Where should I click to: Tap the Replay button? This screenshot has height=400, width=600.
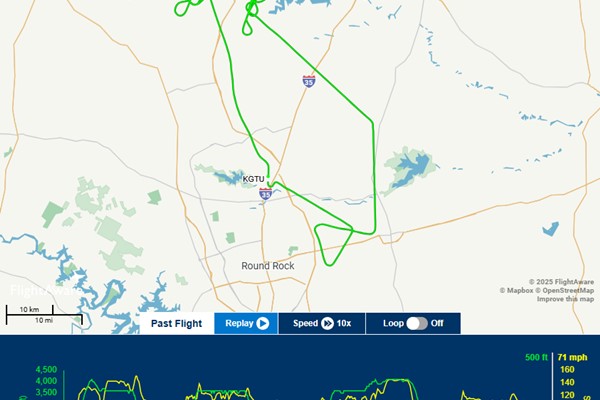coord(247,323)
